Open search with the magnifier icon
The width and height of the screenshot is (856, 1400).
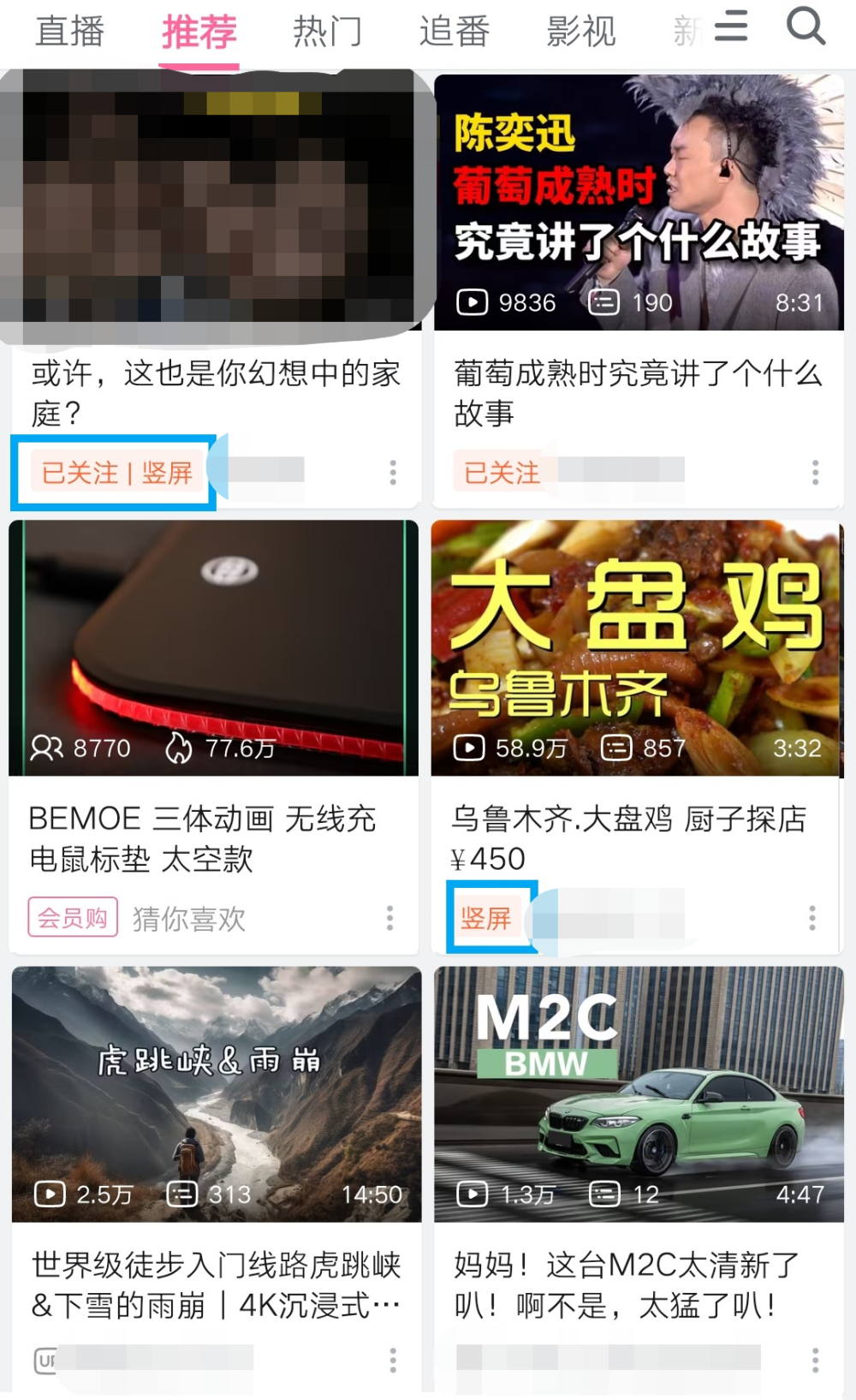805,26
